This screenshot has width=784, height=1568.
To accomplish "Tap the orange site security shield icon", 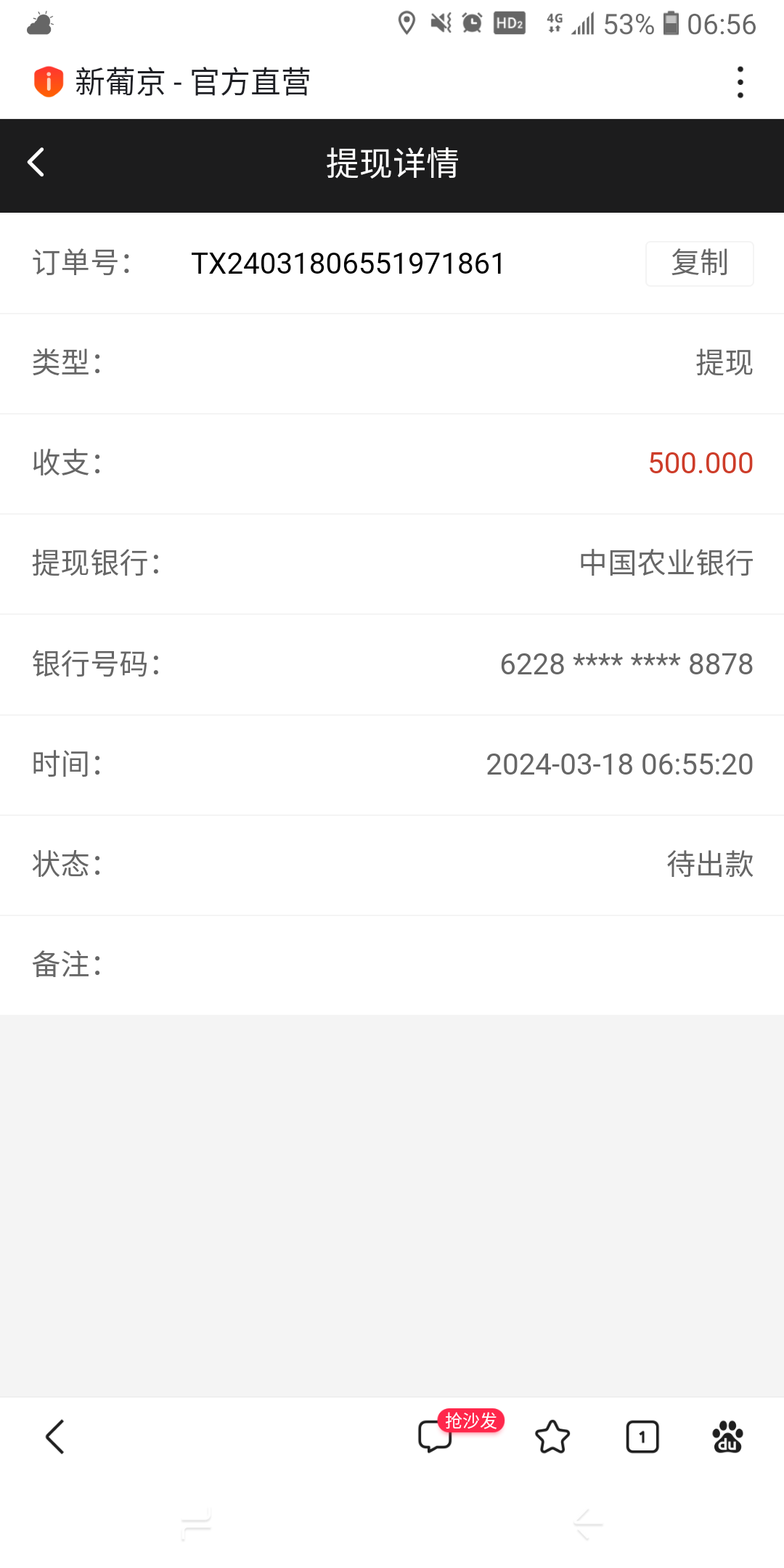I will tap(49, 82).
